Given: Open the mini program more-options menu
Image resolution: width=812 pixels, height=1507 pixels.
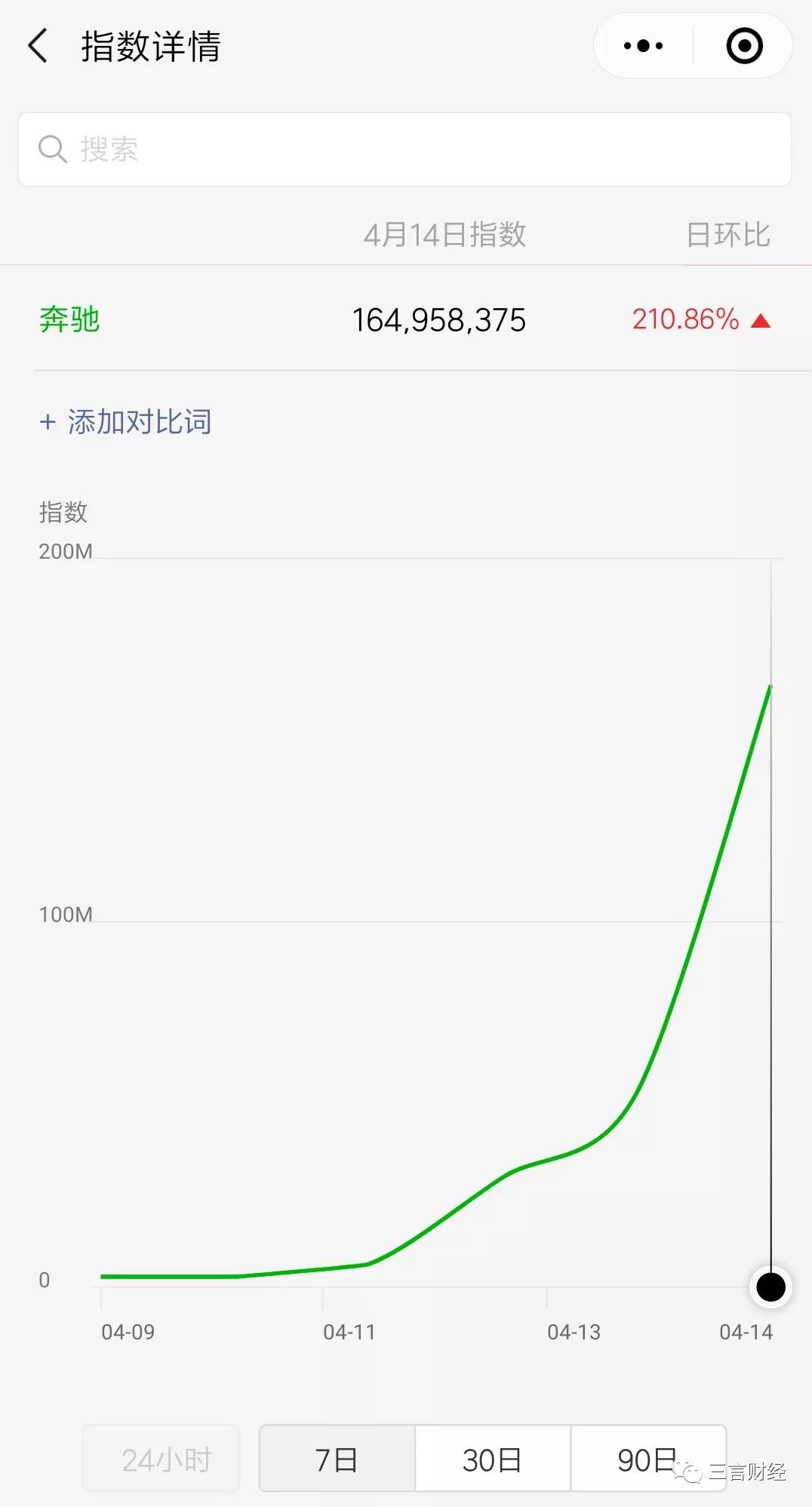Looking at the screenshot, I should pyautogui.click(x=643, y=46).
